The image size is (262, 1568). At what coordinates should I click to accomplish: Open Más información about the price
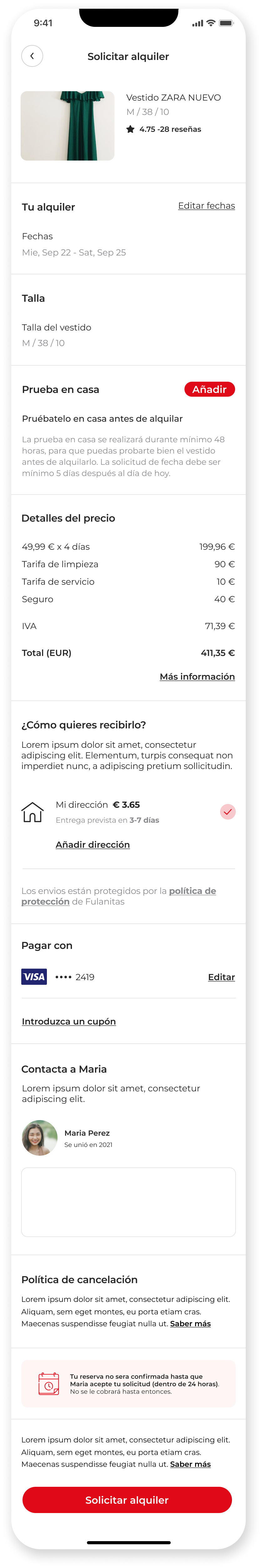[197, 676]
